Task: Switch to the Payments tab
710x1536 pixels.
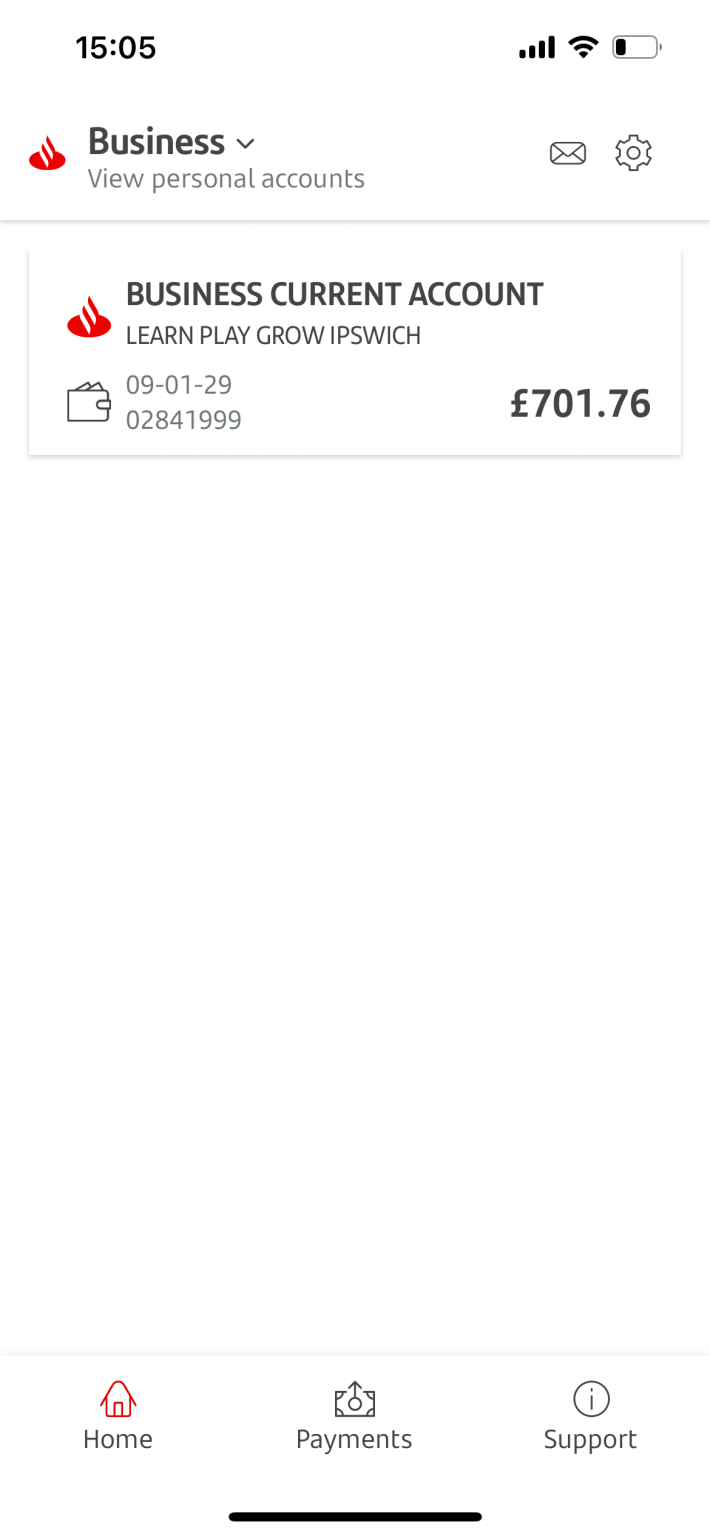Action: click(x=354, y=1416)
